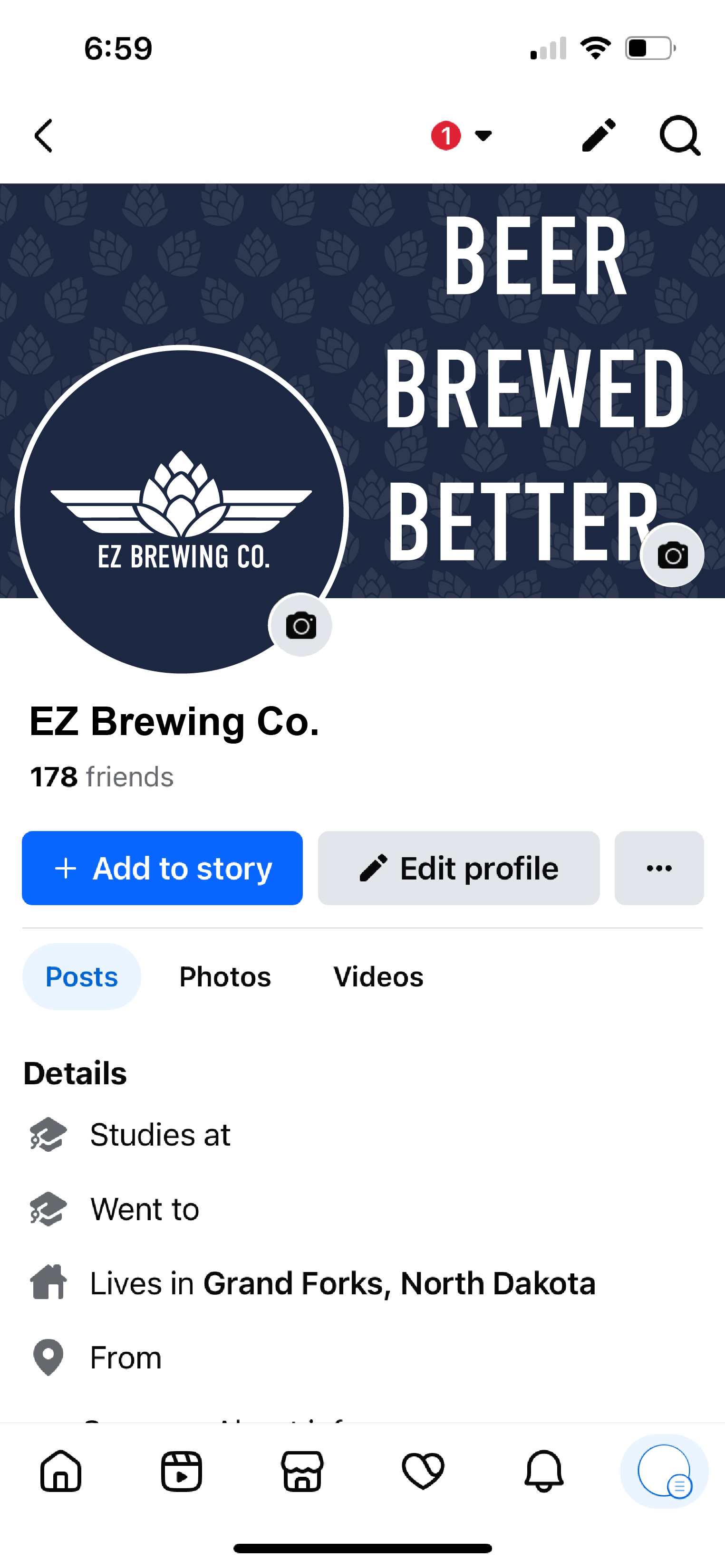Open the 178 friends list

pos(102,777)
